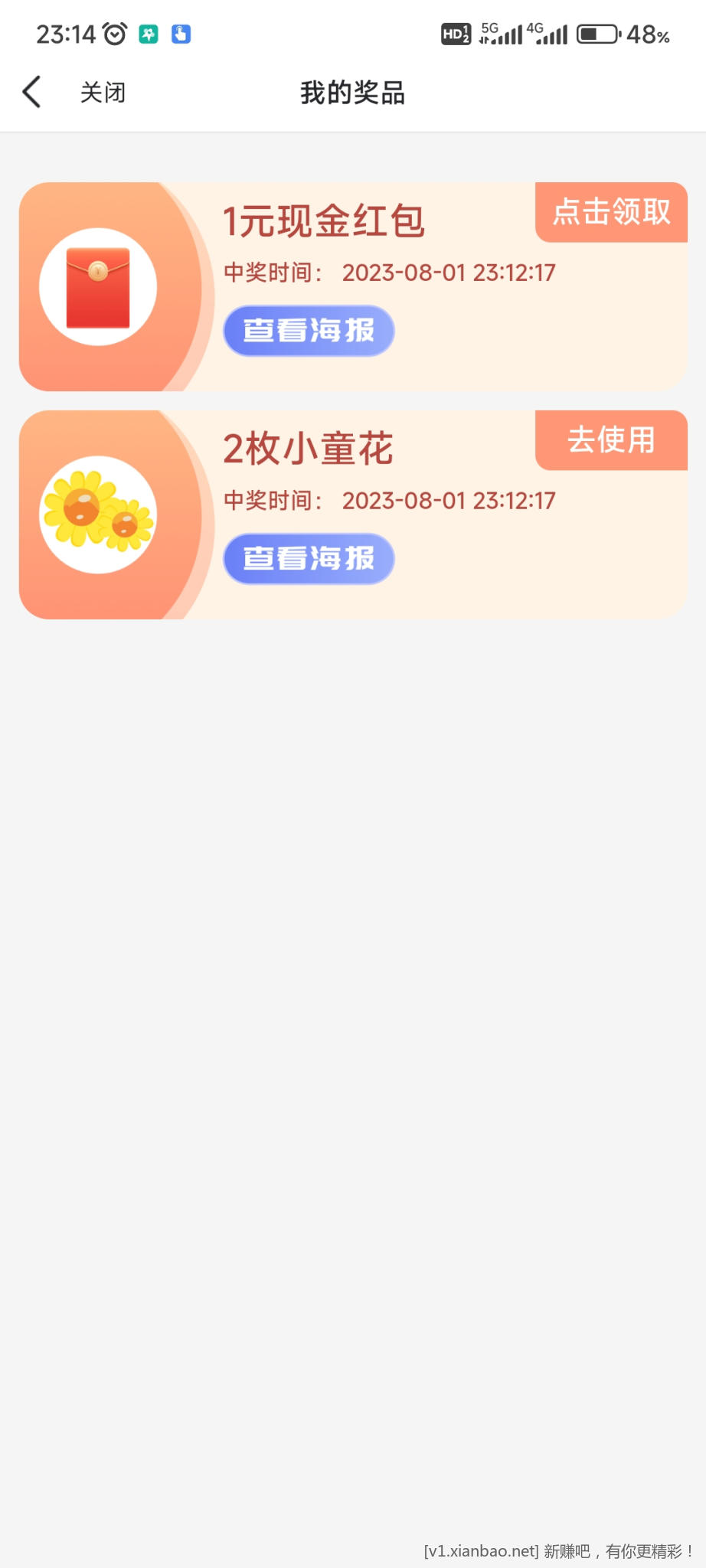View poster for the 1元现金红包 prize
706x1568 pixels.
click(309, 331)
